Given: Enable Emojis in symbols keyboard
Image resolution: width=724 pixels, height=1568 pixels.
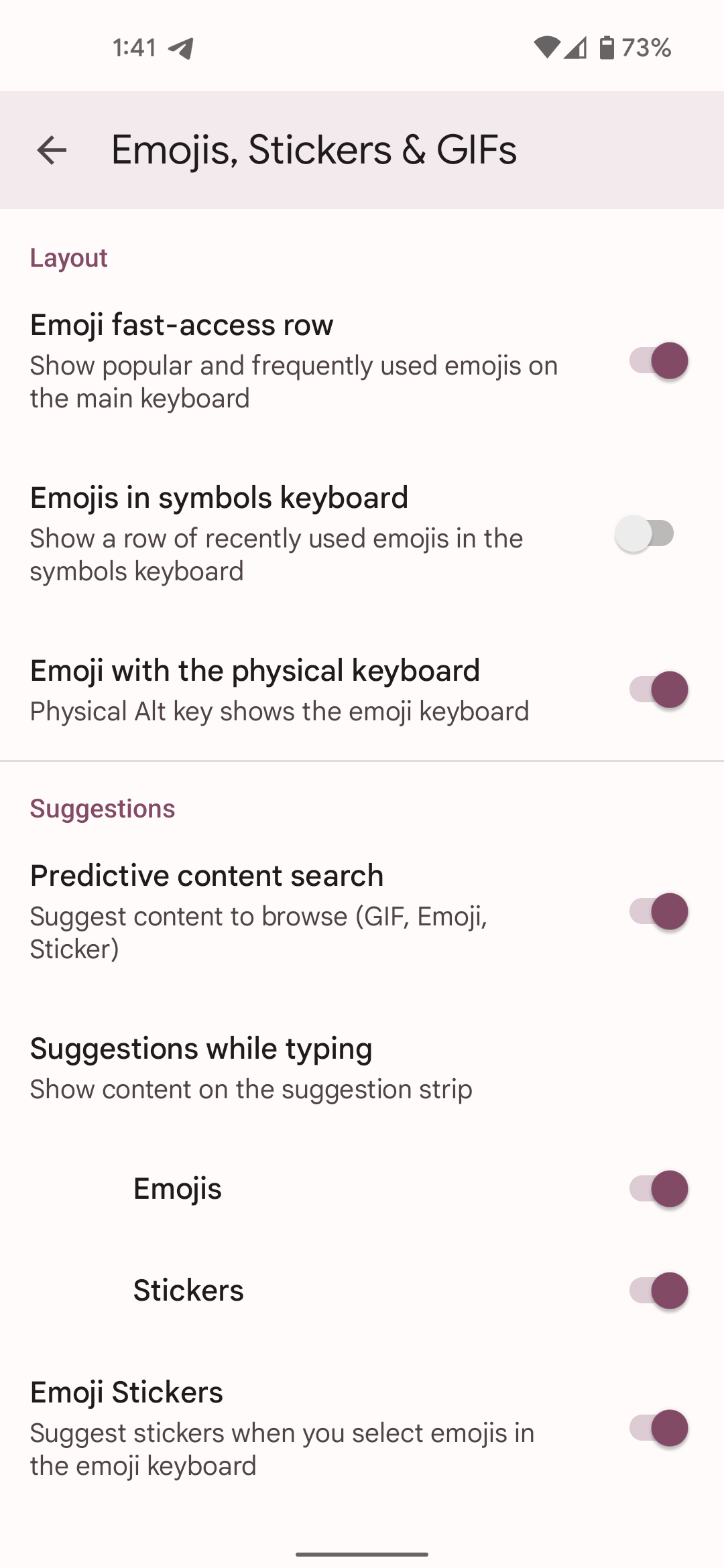Looking at the screenshot, I should tap(645, 534).
